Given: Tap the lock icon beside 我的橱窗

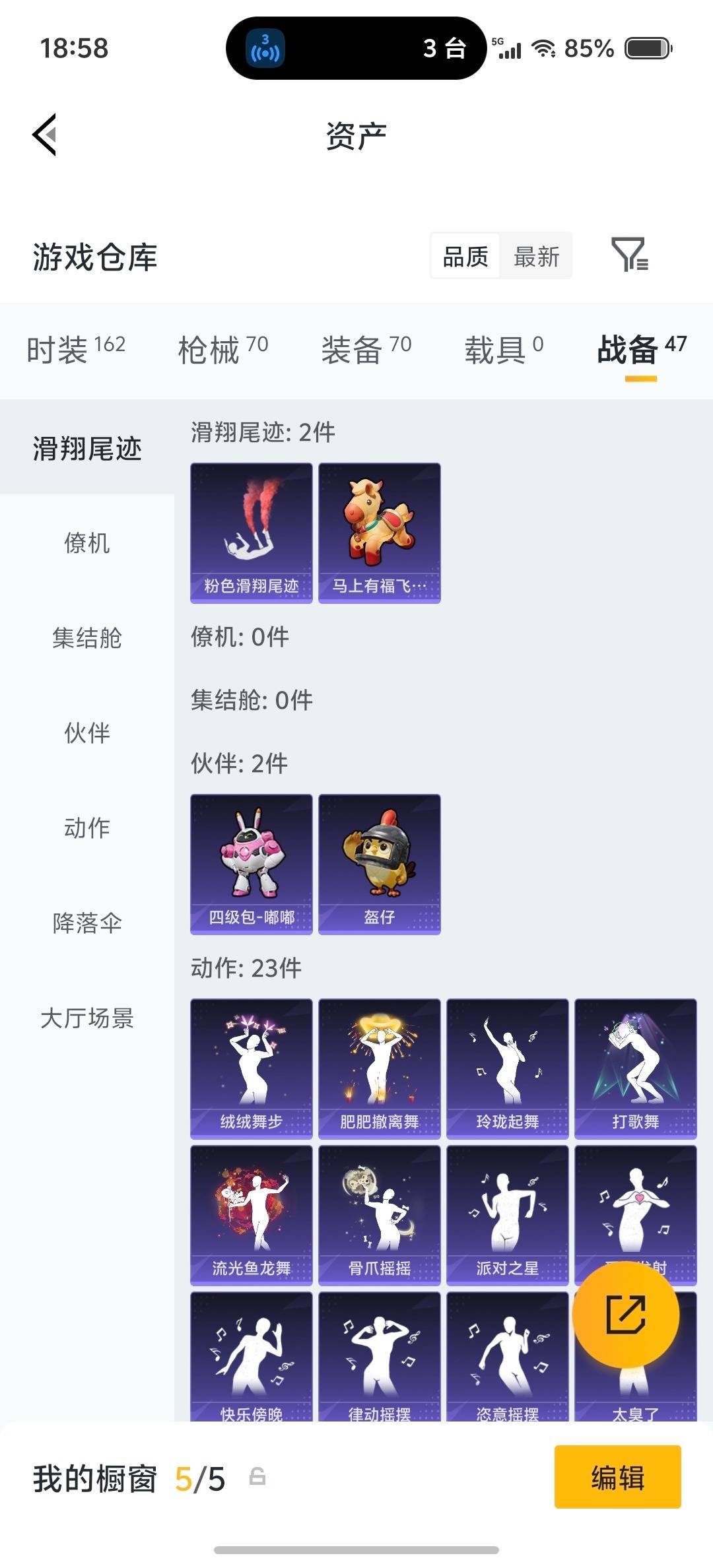Looking at the screenshot, I should coord(257,1478).
